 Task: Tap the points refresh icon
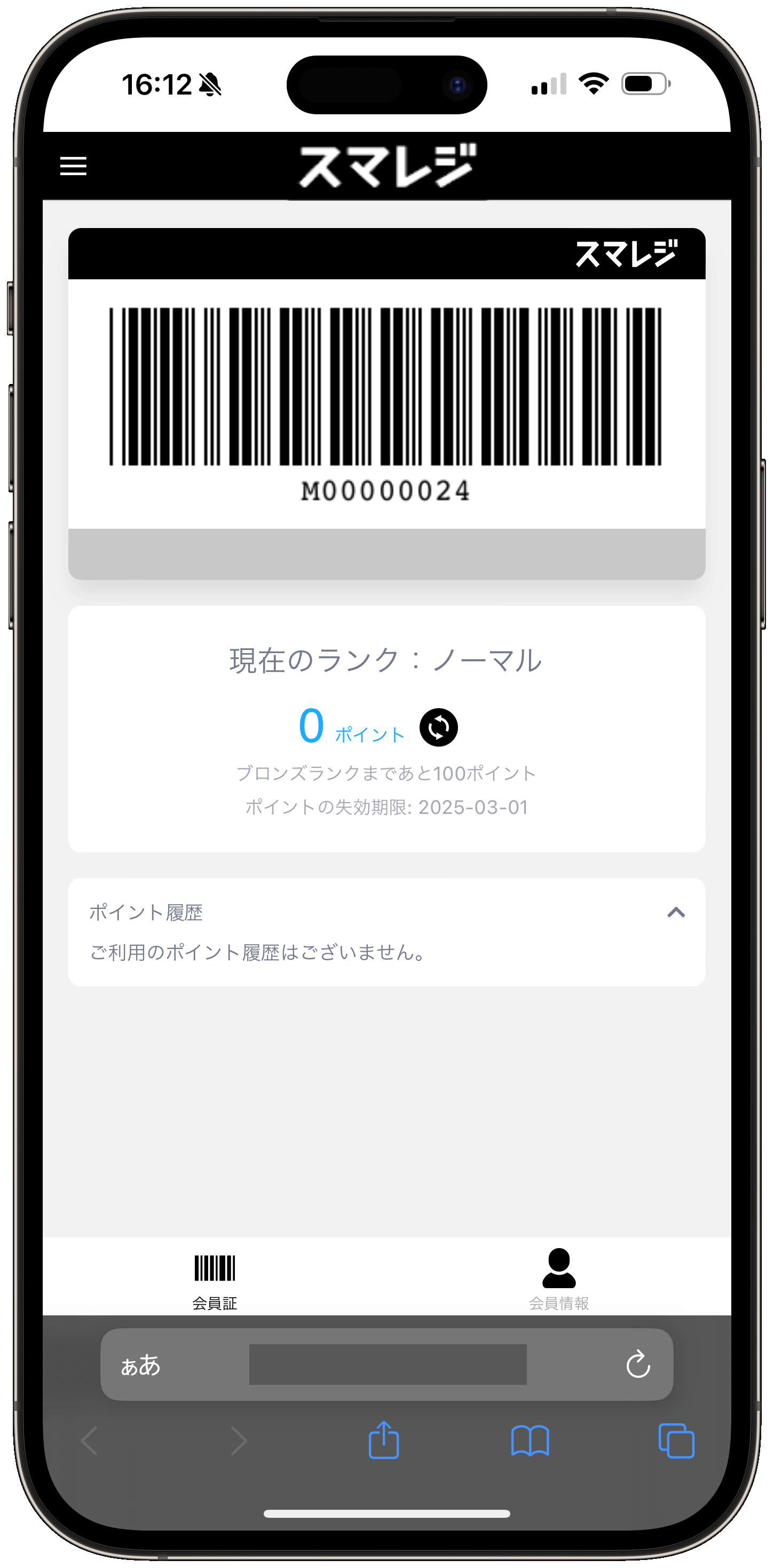coord(438,727)
